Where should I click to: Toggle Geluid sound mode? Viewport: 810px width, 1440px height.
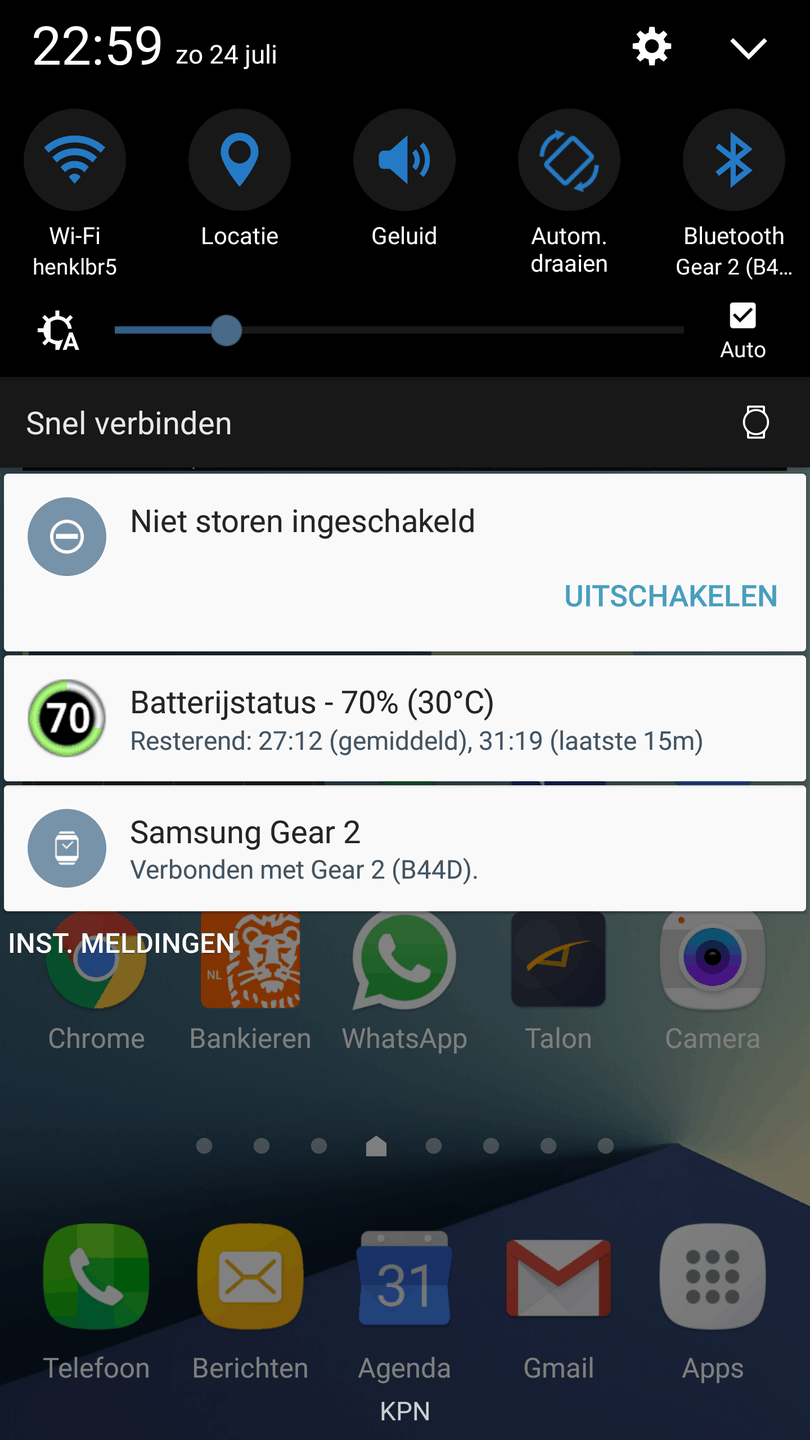[x=404, y=160]
